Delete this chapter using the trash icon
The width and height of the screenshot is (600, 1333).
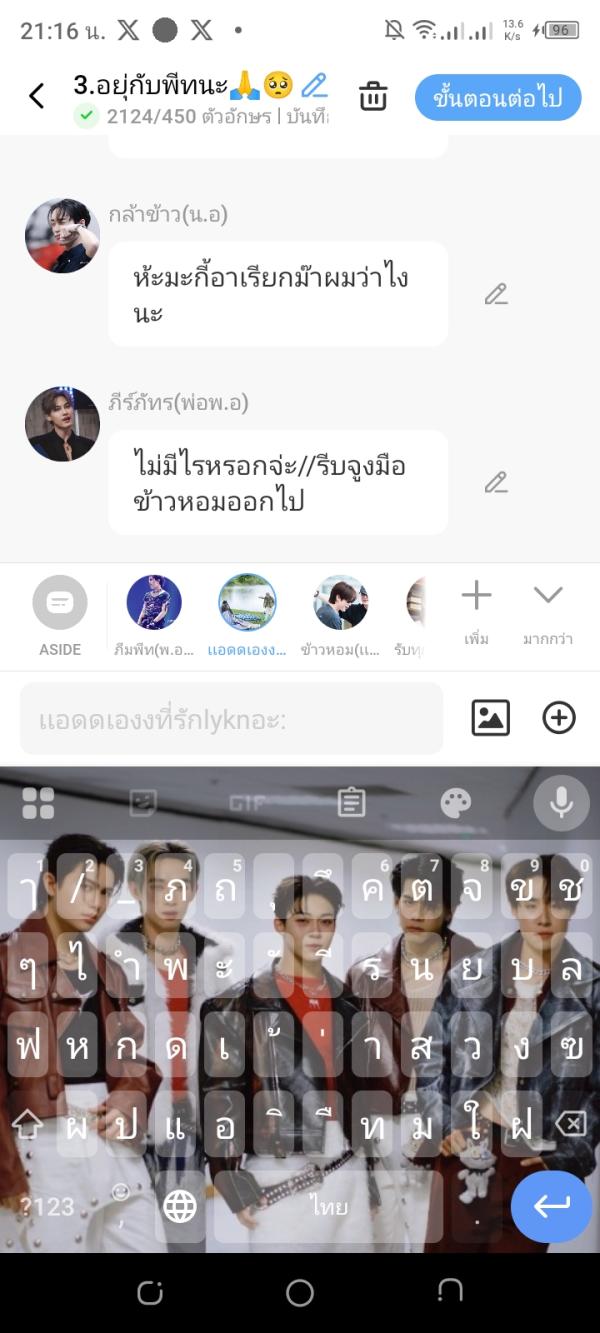(373, 97)
